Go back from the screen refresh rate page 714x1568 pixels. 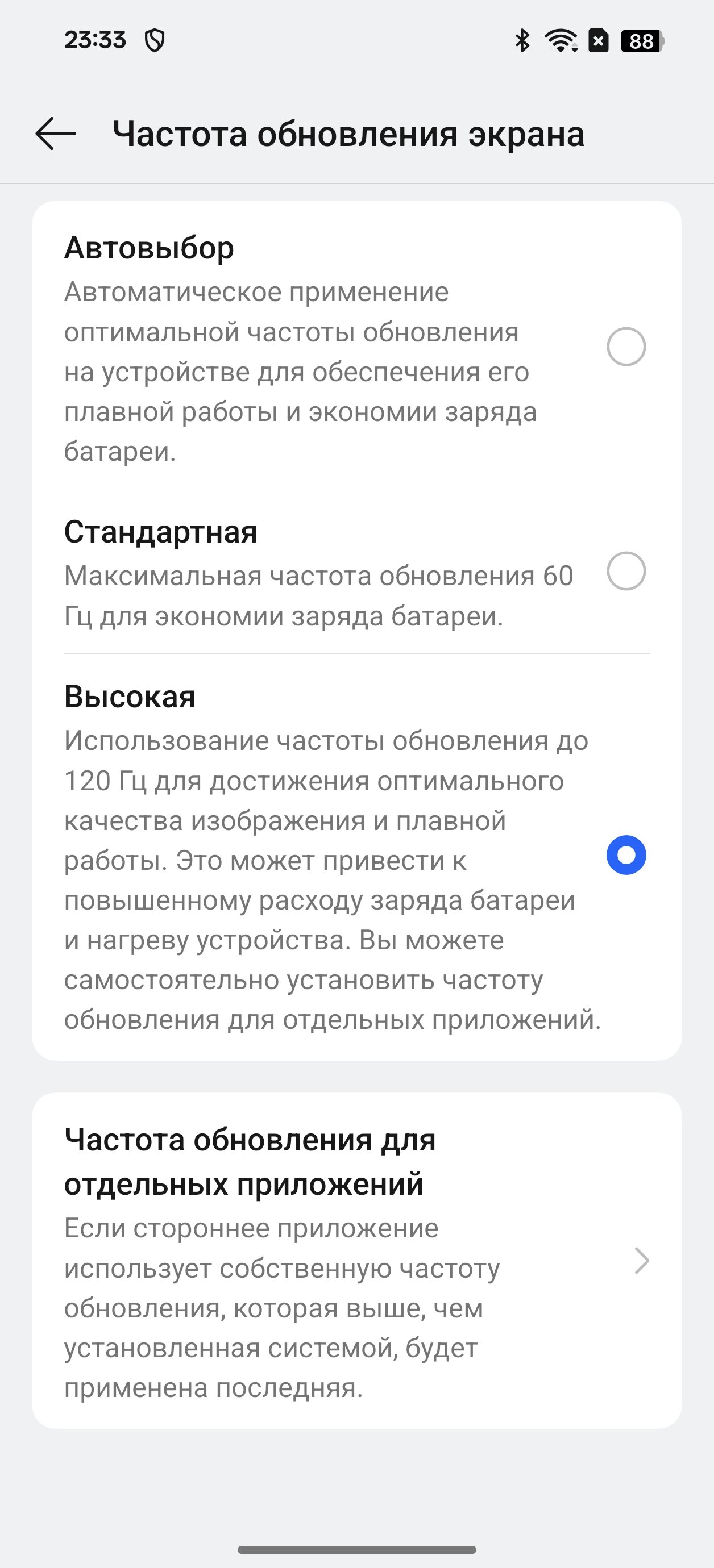click(56, 134)
